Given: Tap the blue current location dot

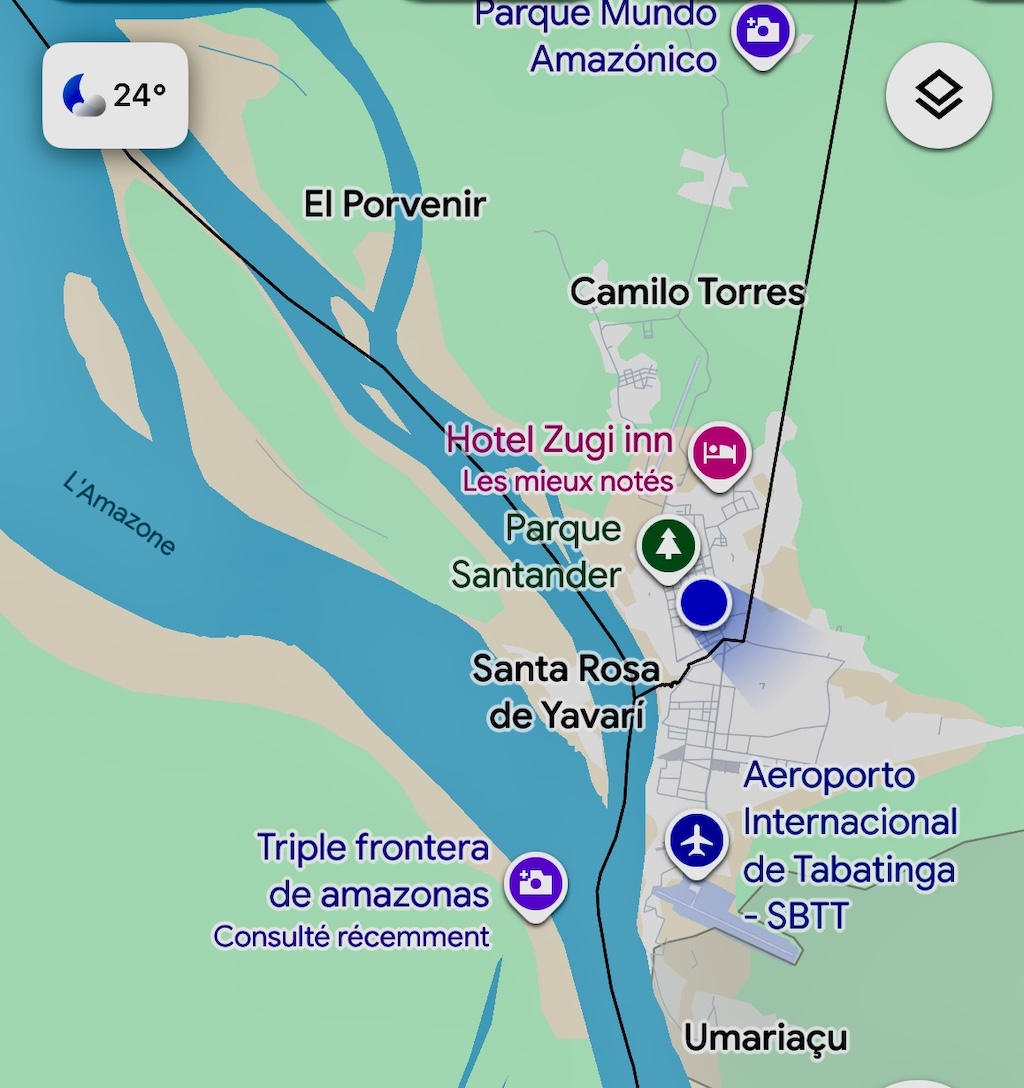Looking at the screenshot, I should [704, 604].
